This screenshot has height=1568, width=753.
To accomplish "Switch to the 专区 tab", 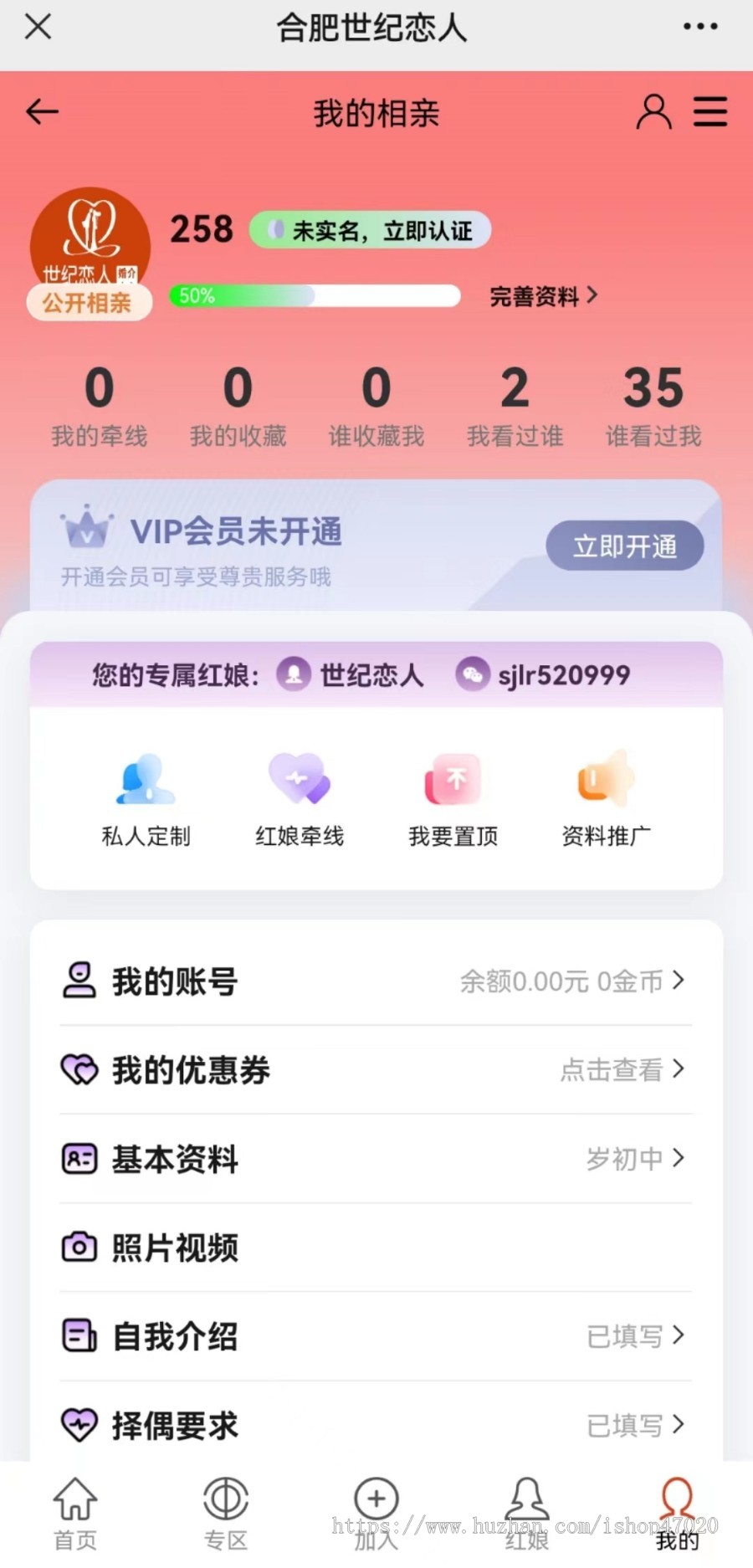I will pyautogui.click(x=226, y=1513).
